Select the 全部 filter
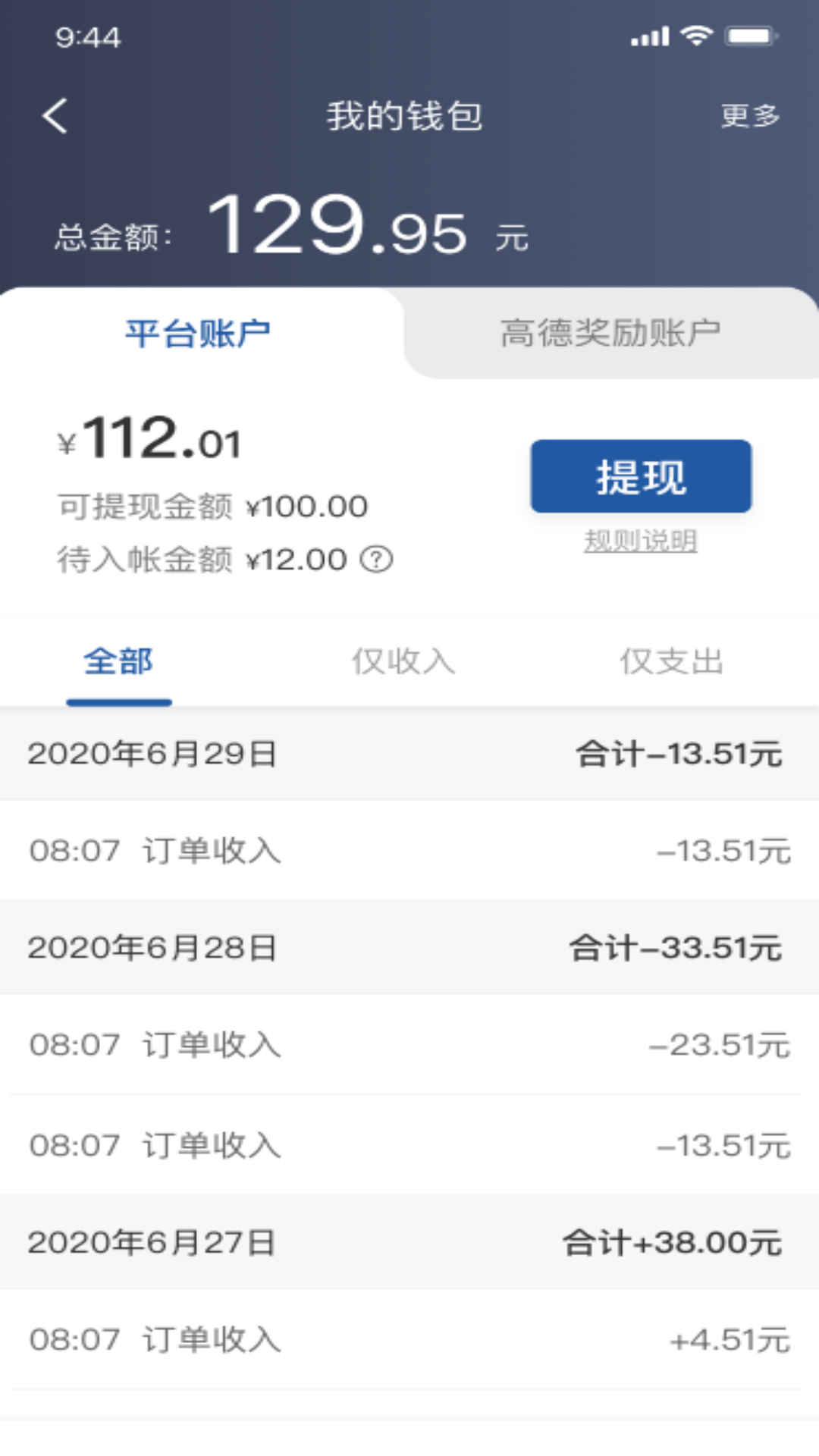 [x=118, y=660]
